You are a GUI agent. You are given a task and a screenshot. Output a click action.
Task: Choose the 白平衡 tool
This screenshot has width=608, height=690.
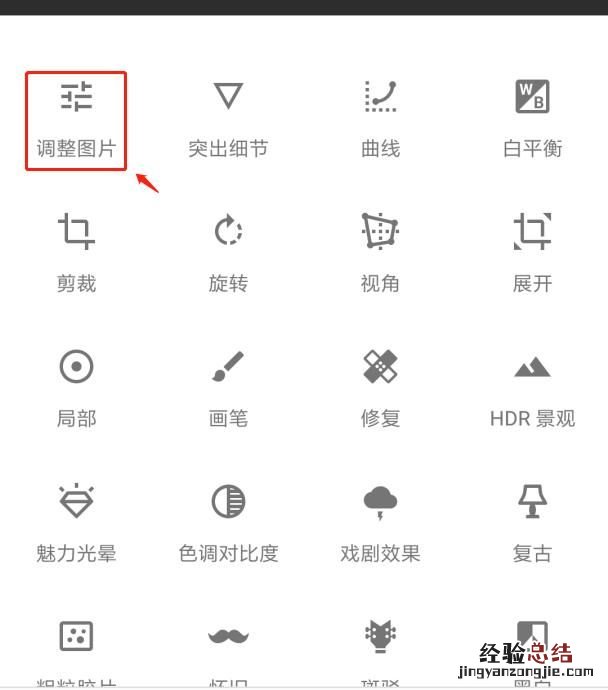pos(532,118)
